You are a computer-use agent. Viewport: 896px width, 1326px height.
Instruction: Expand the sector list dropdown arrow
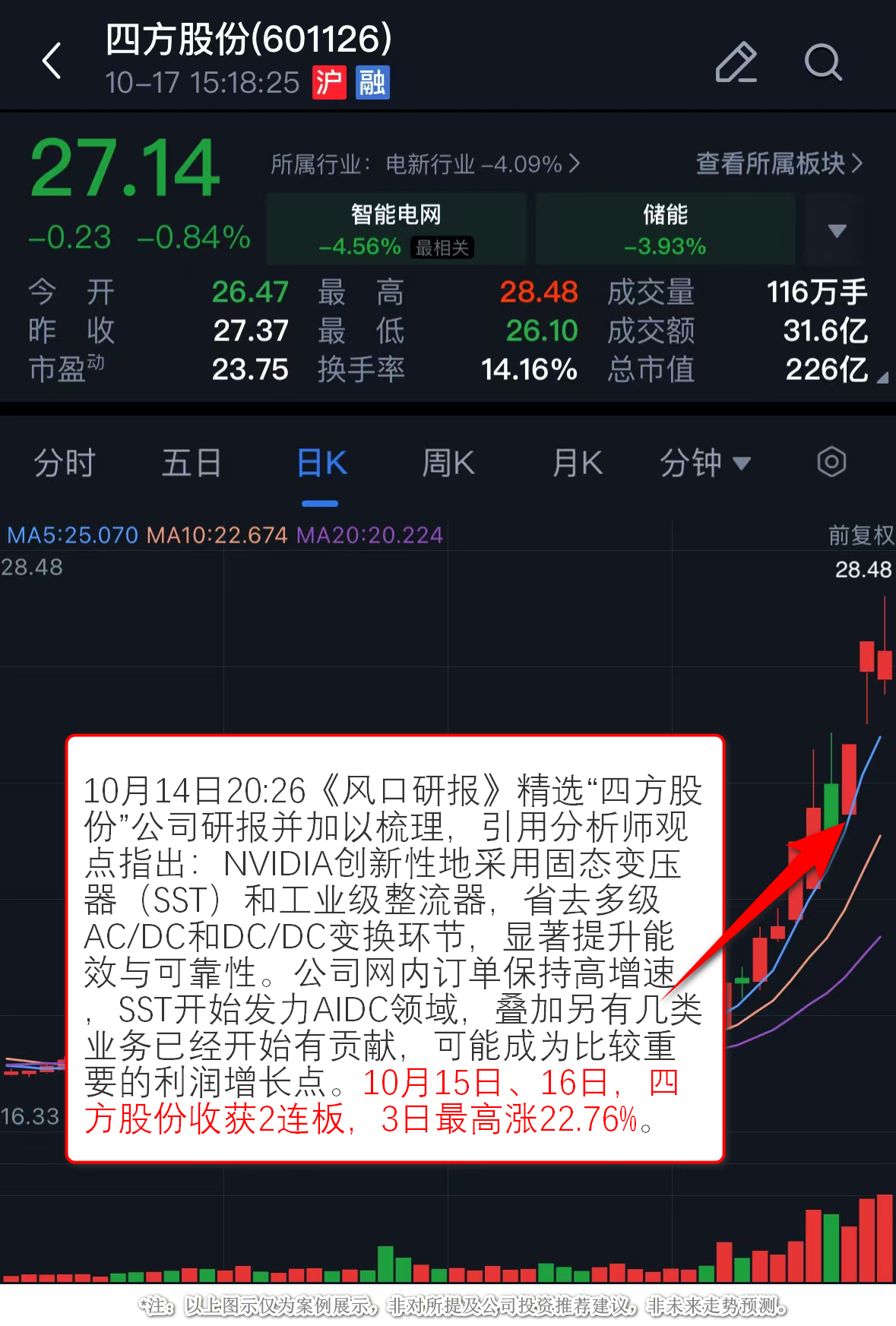pos(837,229)
